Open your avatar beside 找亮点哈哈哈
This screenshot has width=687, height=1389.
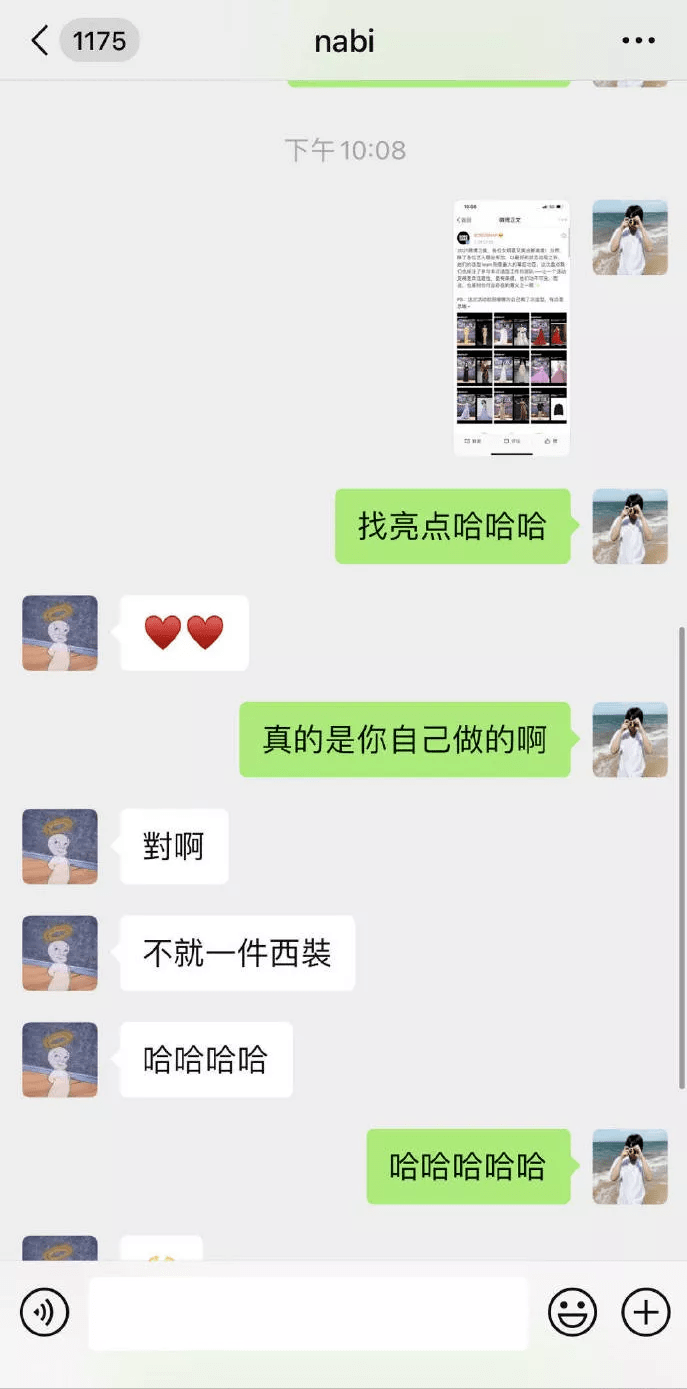tap(630, 526)
